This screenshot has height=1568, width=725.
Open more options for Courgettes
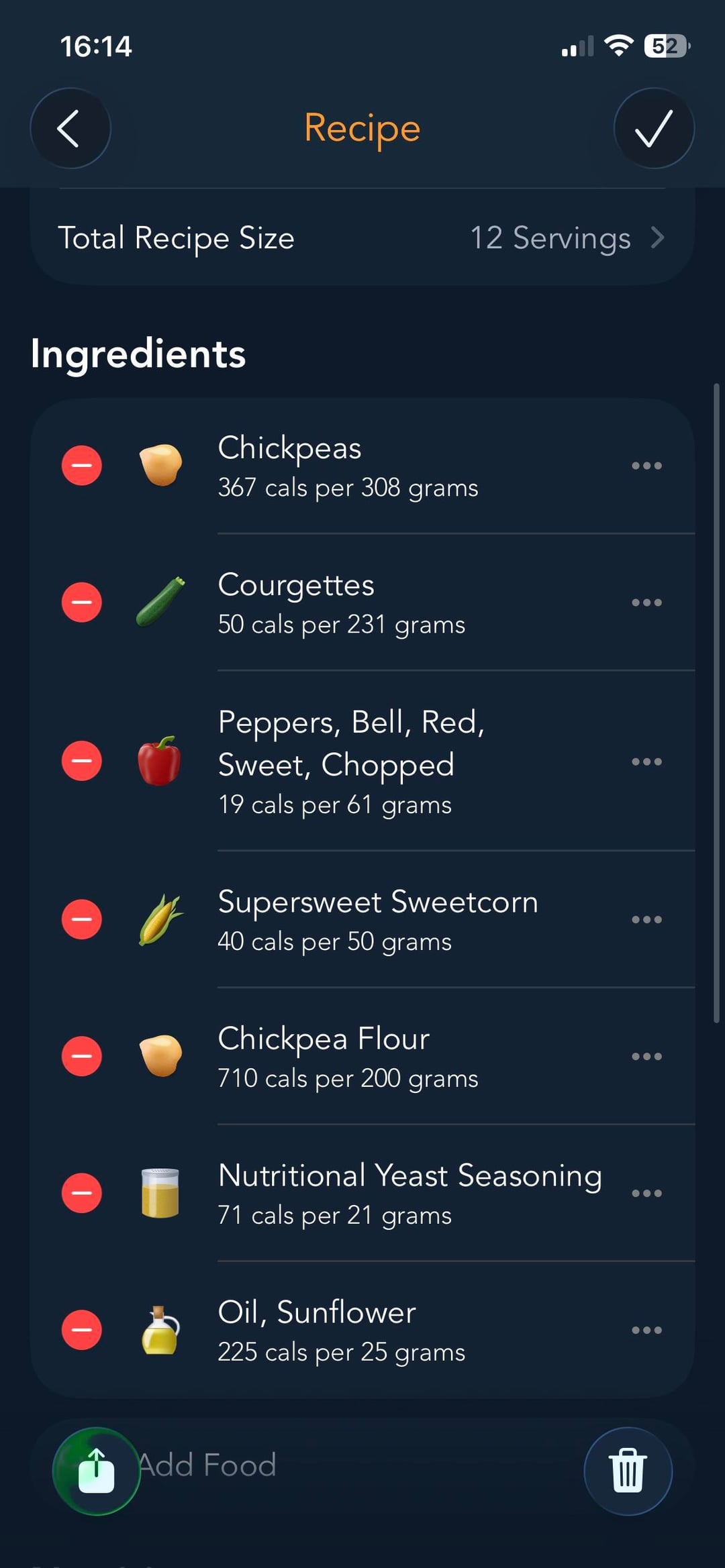pyautogui.click(x=646, y=603)
